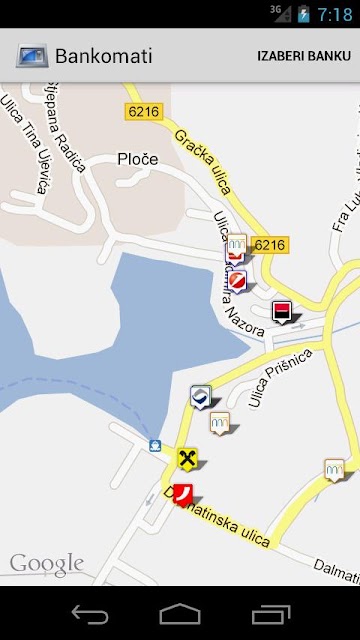Tap the Bankomati app icon
The height and width of the screenshot is (640, 360).
point(32,56)
